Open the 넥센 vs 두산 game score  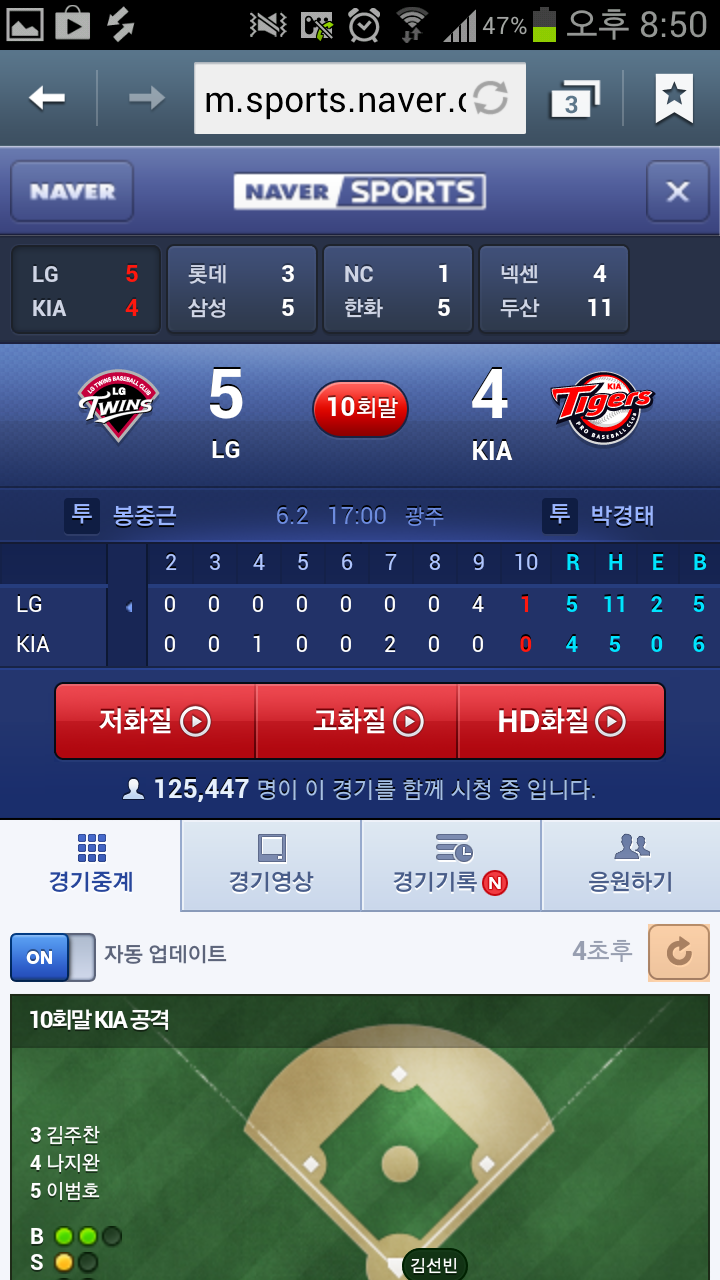(x=554, y=290)
